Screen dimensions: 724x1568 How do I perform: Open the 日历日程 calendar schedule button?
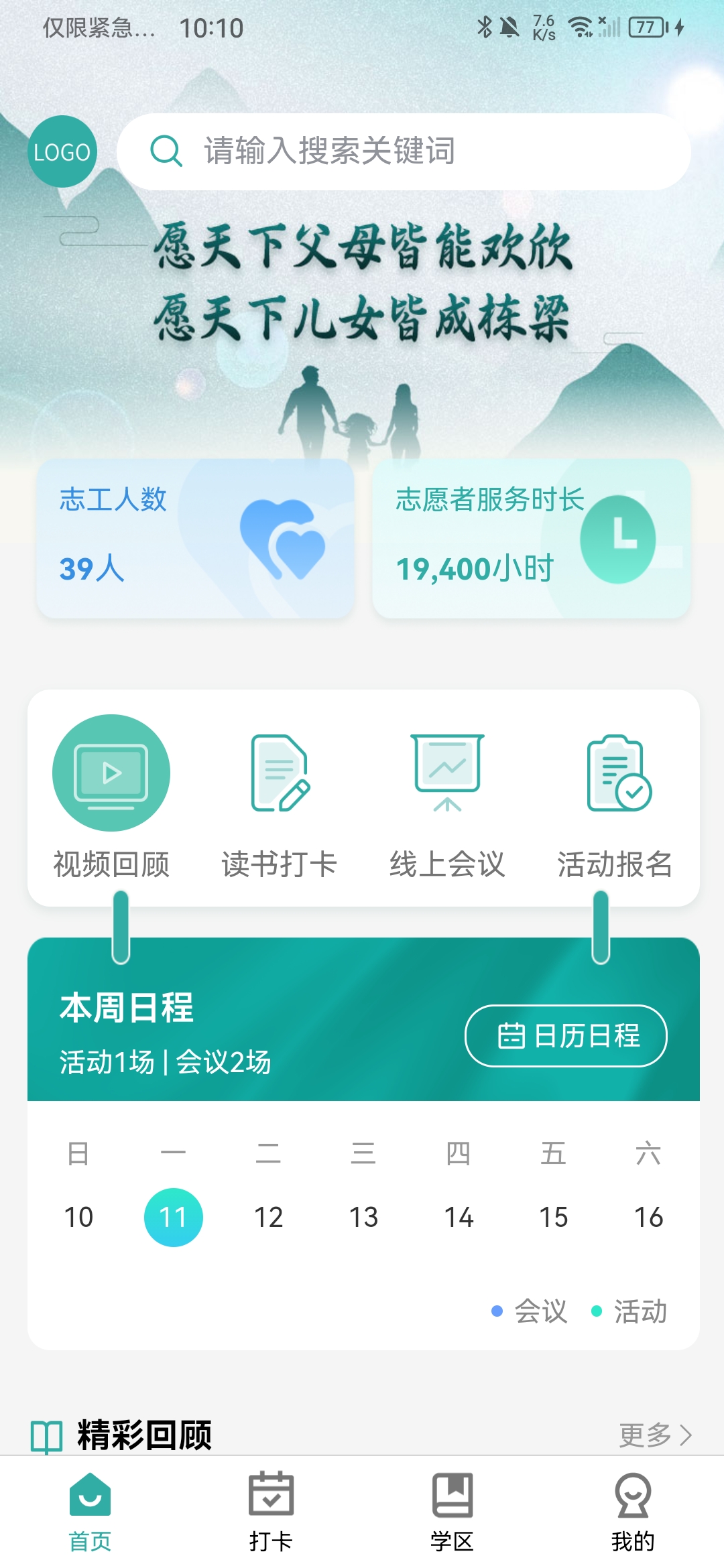tap(565, 1036)
